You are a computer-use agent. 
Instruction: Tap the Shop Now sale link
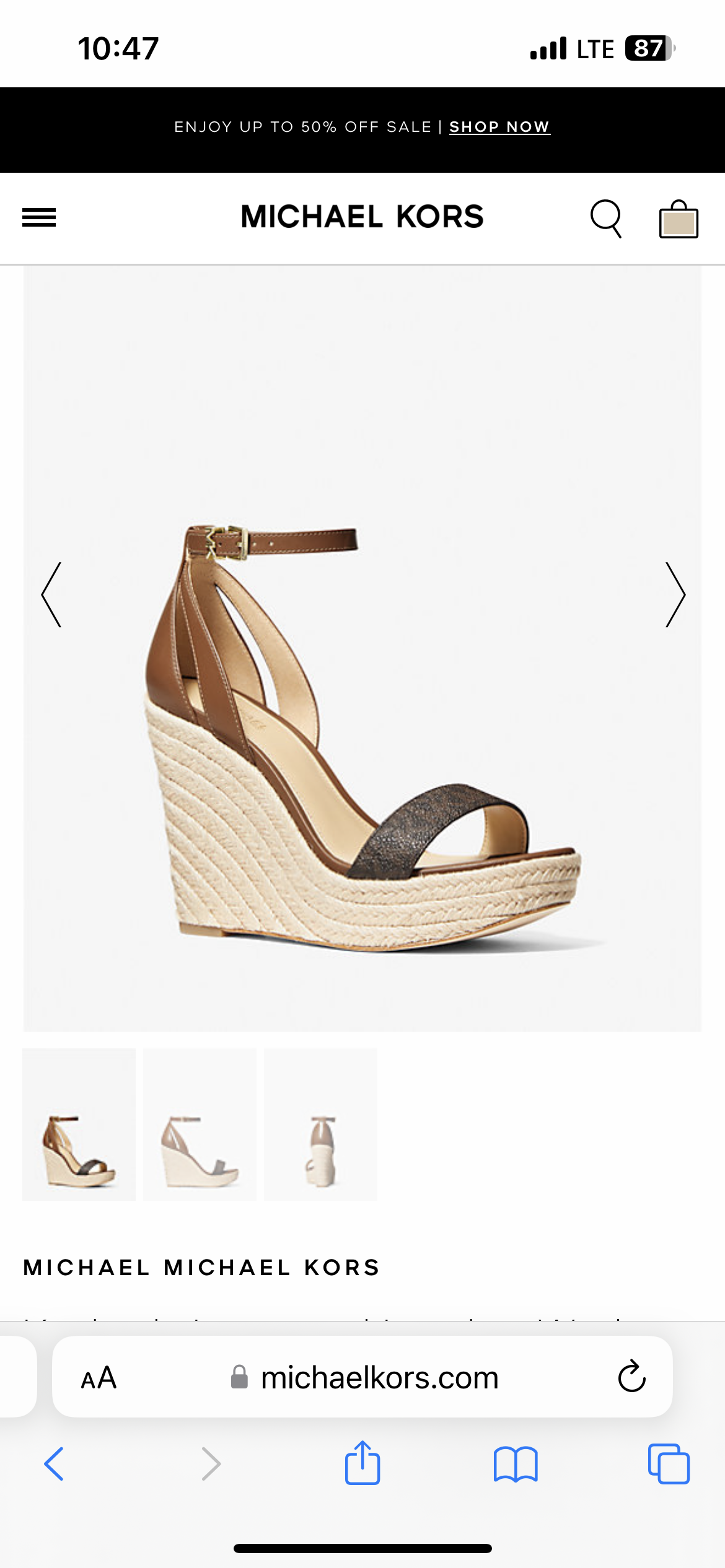(499, 127)
